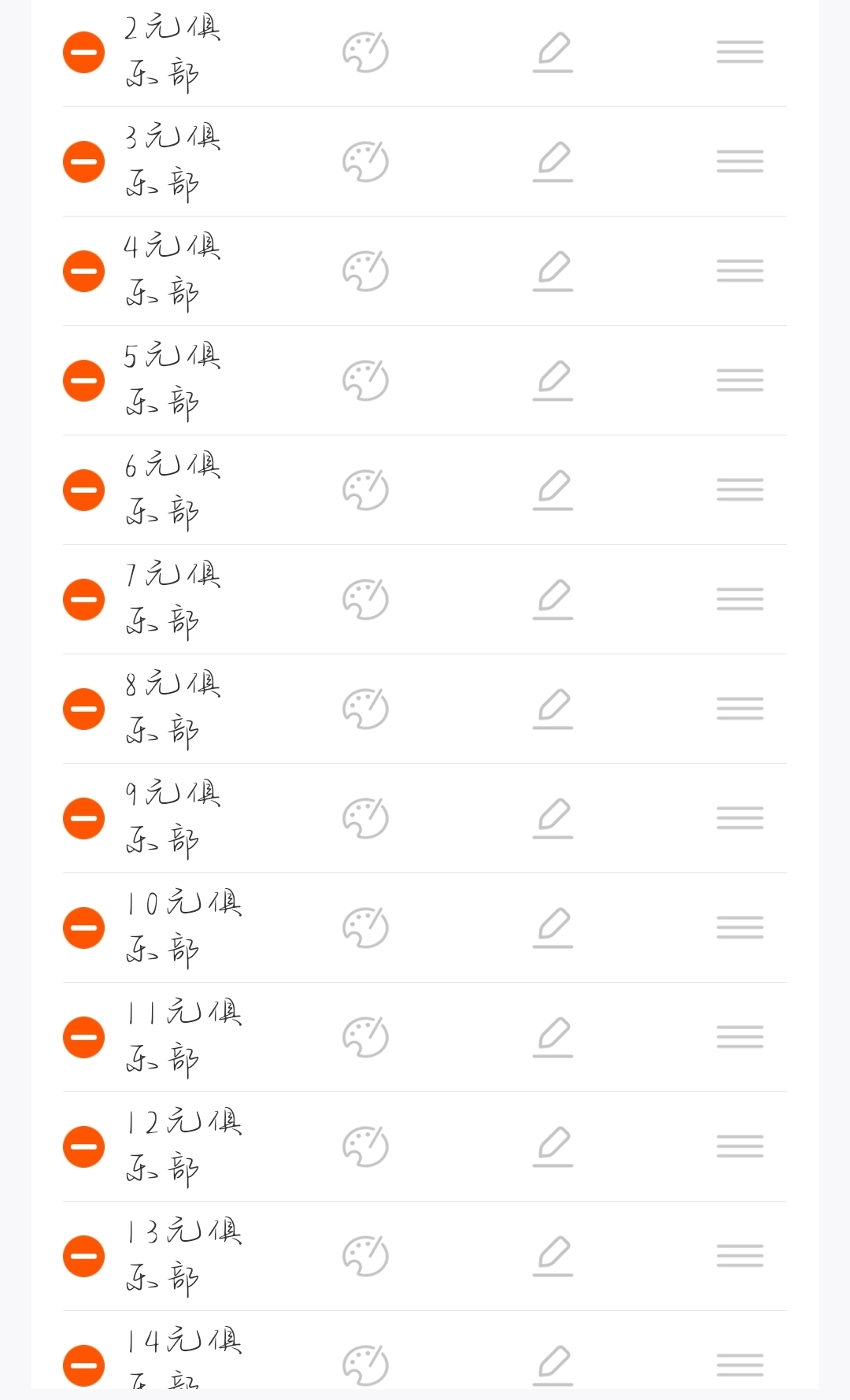Change color of 3元俱乐部
The width and height of the screenshot is (850, 1400).
pyautogui.click(x=365, y=161)
